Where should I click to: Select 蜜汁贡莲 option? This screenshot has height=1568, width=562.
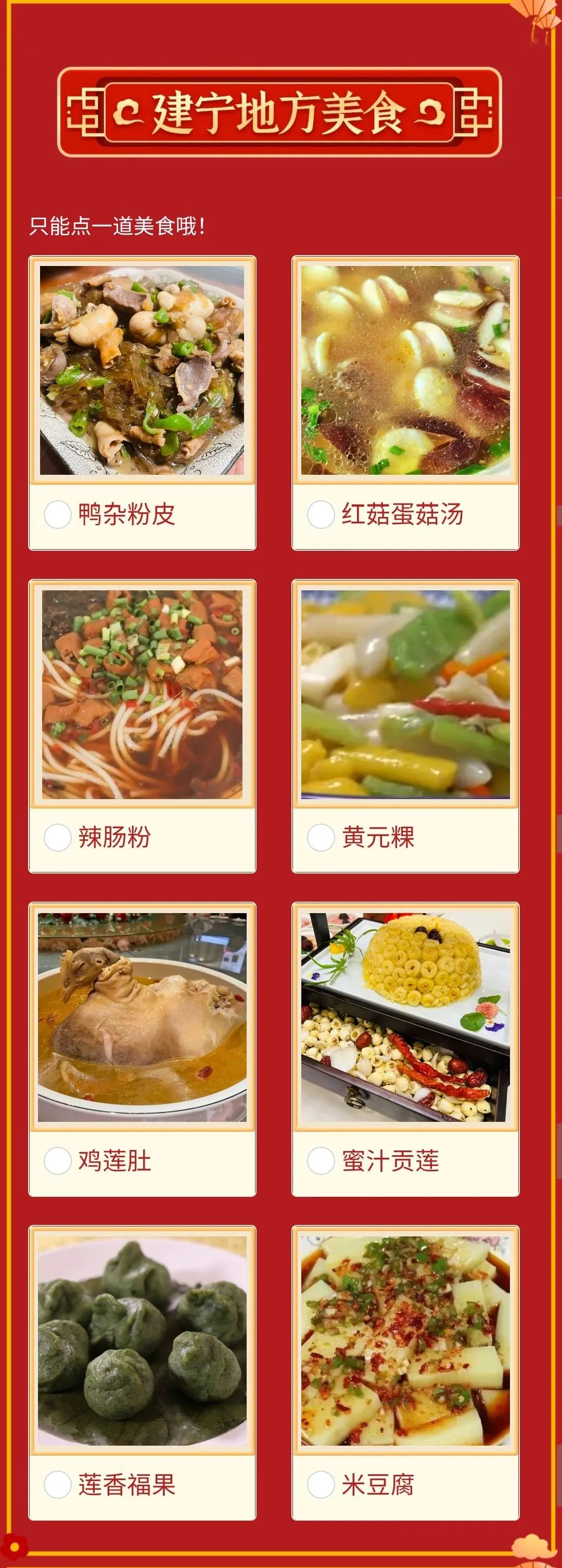321,1161
